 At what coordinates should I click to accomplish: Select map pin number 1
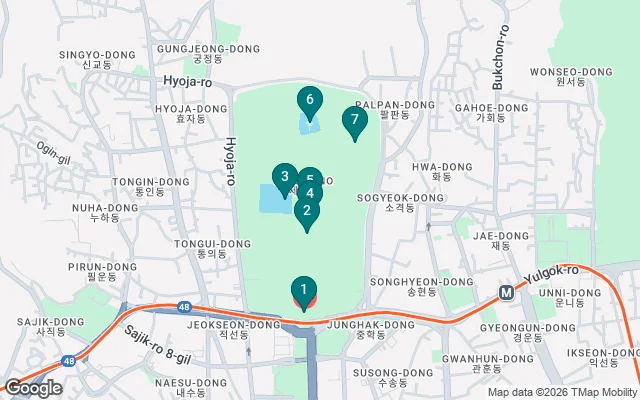(304, 291)
